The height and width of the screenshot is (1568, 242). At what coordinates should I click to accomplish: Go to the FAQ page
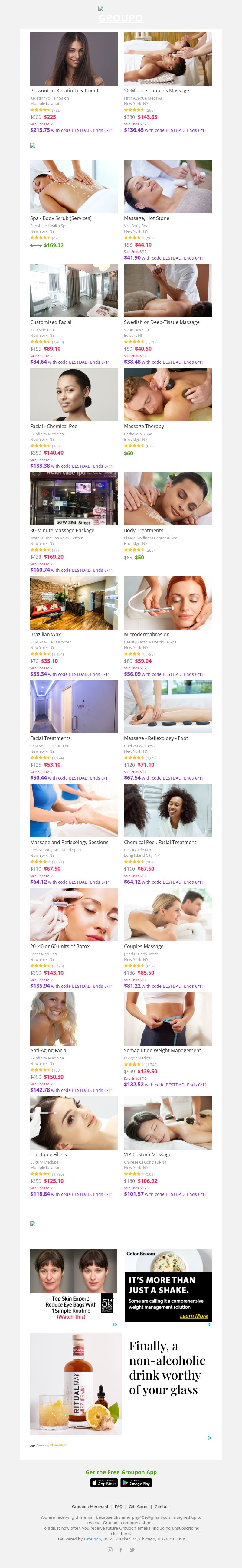pos(119,1507)
